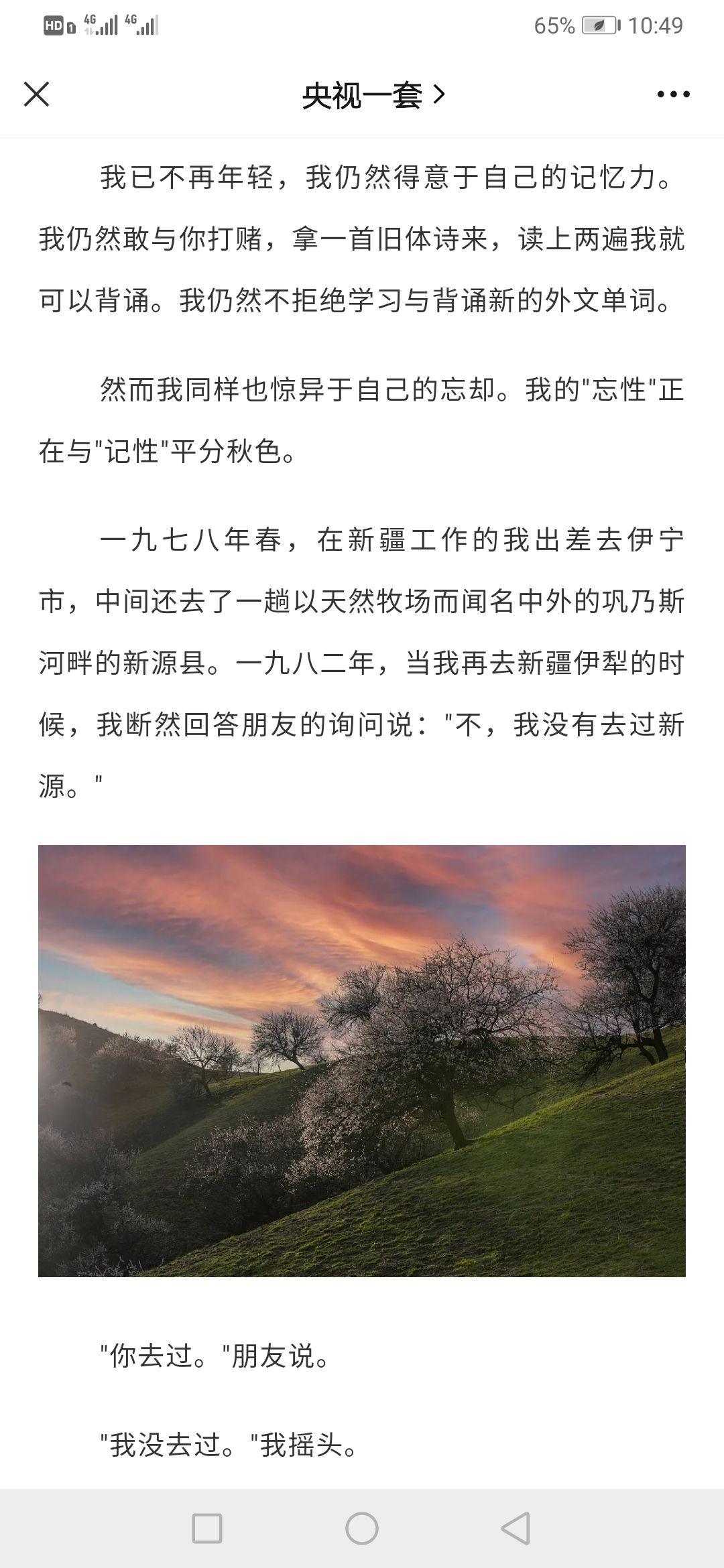Open the 央视一套 account page
Screen dimensions: 724x1568
point(373,95)
